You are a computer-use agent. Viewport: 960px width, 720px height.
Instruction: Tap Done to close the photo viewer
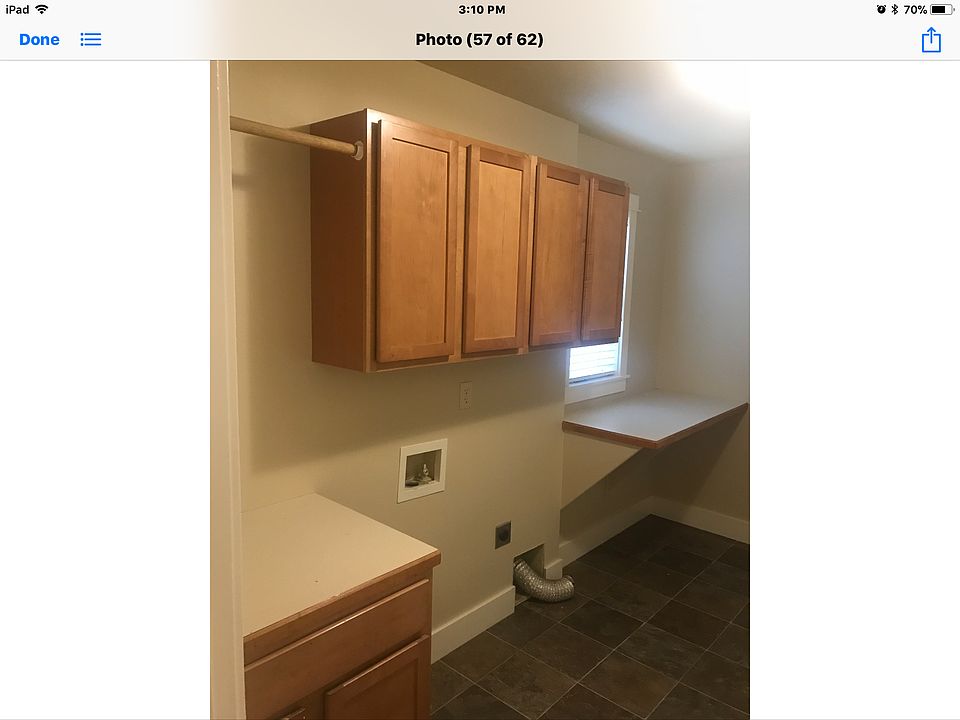click(x=39, y=40)
